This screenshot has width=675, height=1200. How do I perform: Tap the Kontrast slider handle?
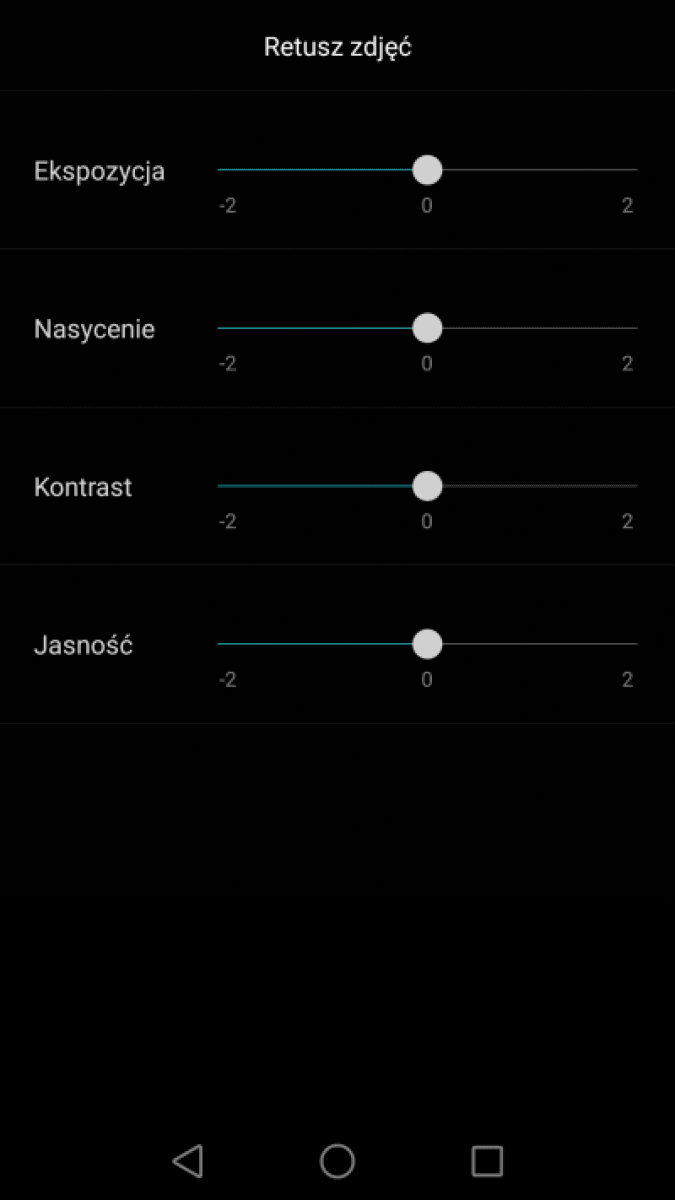click(x=427, y=486)
